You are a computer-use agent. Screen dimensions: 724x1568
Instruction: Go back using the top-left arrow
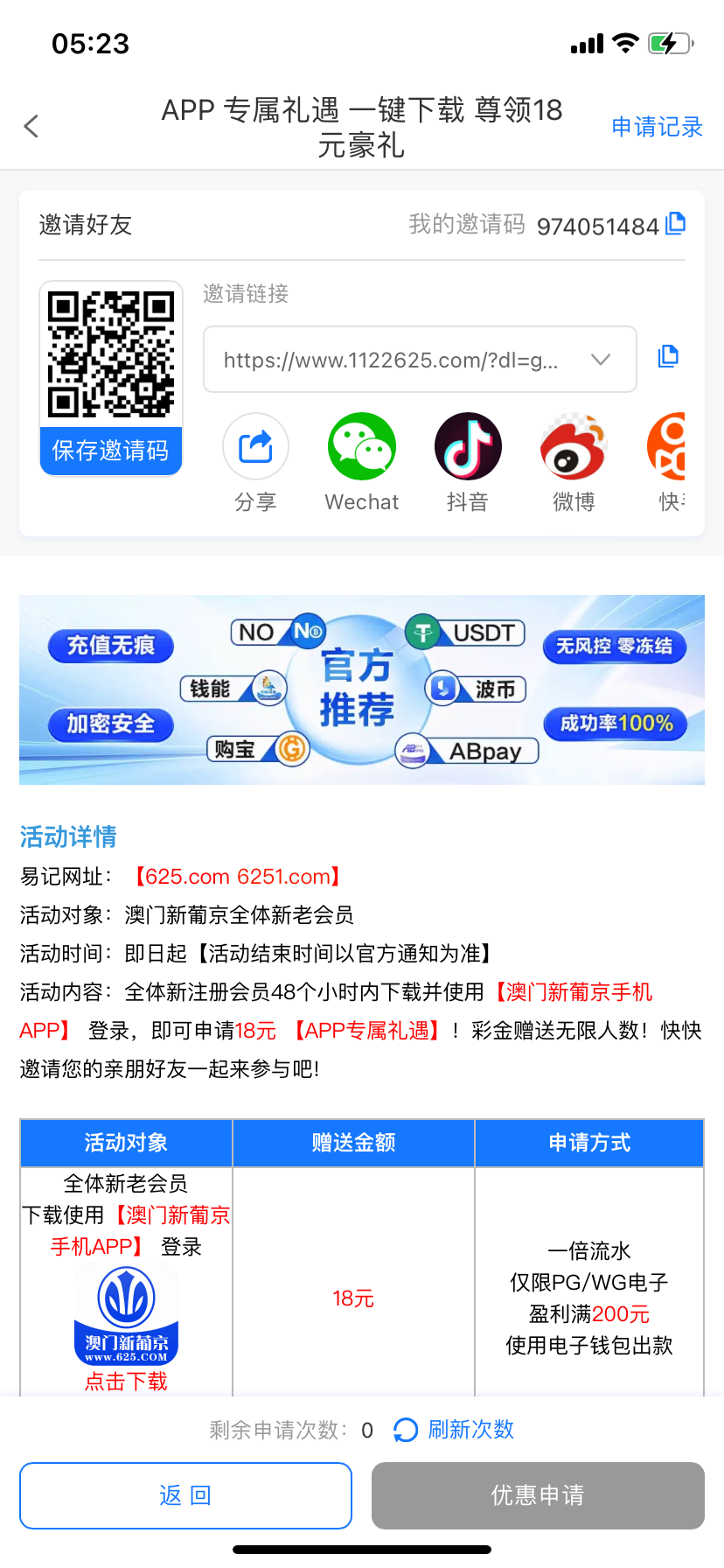coord(31,127)
